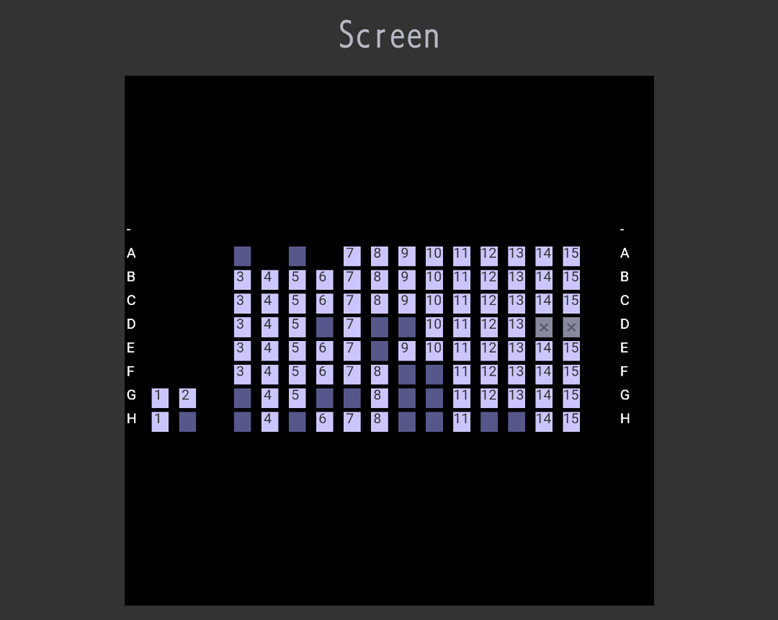Tap seat 8 in row F
The height and width of the screenshot is (620, 778).
pos(379,374)
